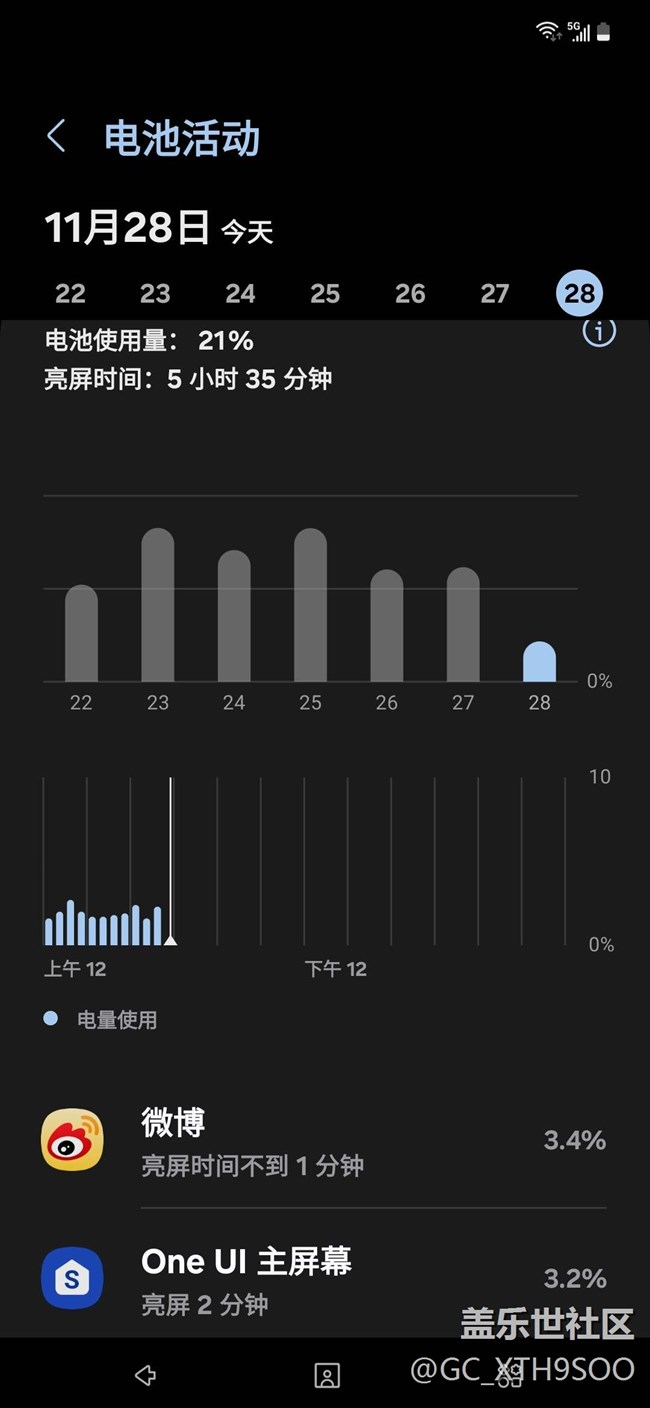Switch to date 23 in the date strip
Screen dimensions: 650x1408
coord(155,293)
